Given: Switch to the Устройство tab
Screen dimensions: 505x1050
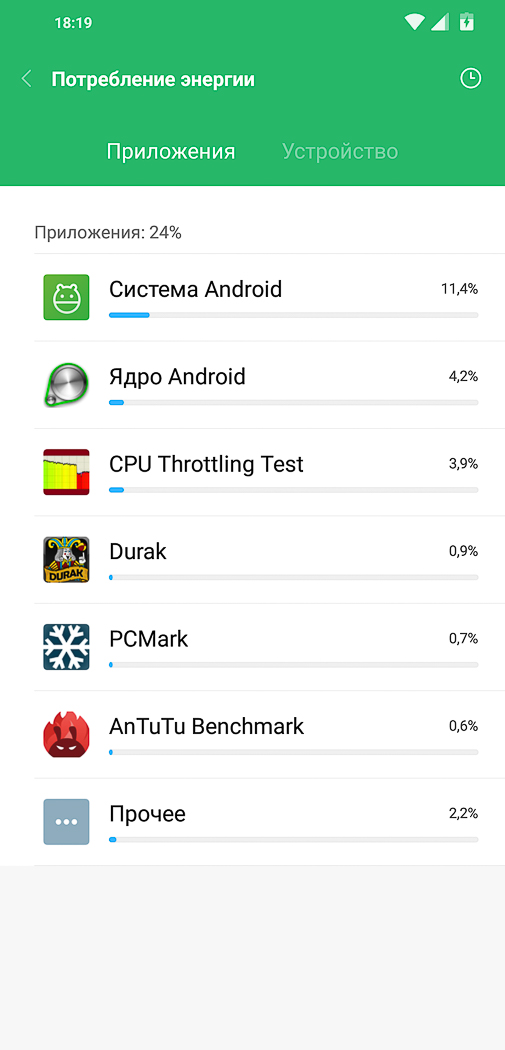Looking at the screenshot, I should [340, 151].
